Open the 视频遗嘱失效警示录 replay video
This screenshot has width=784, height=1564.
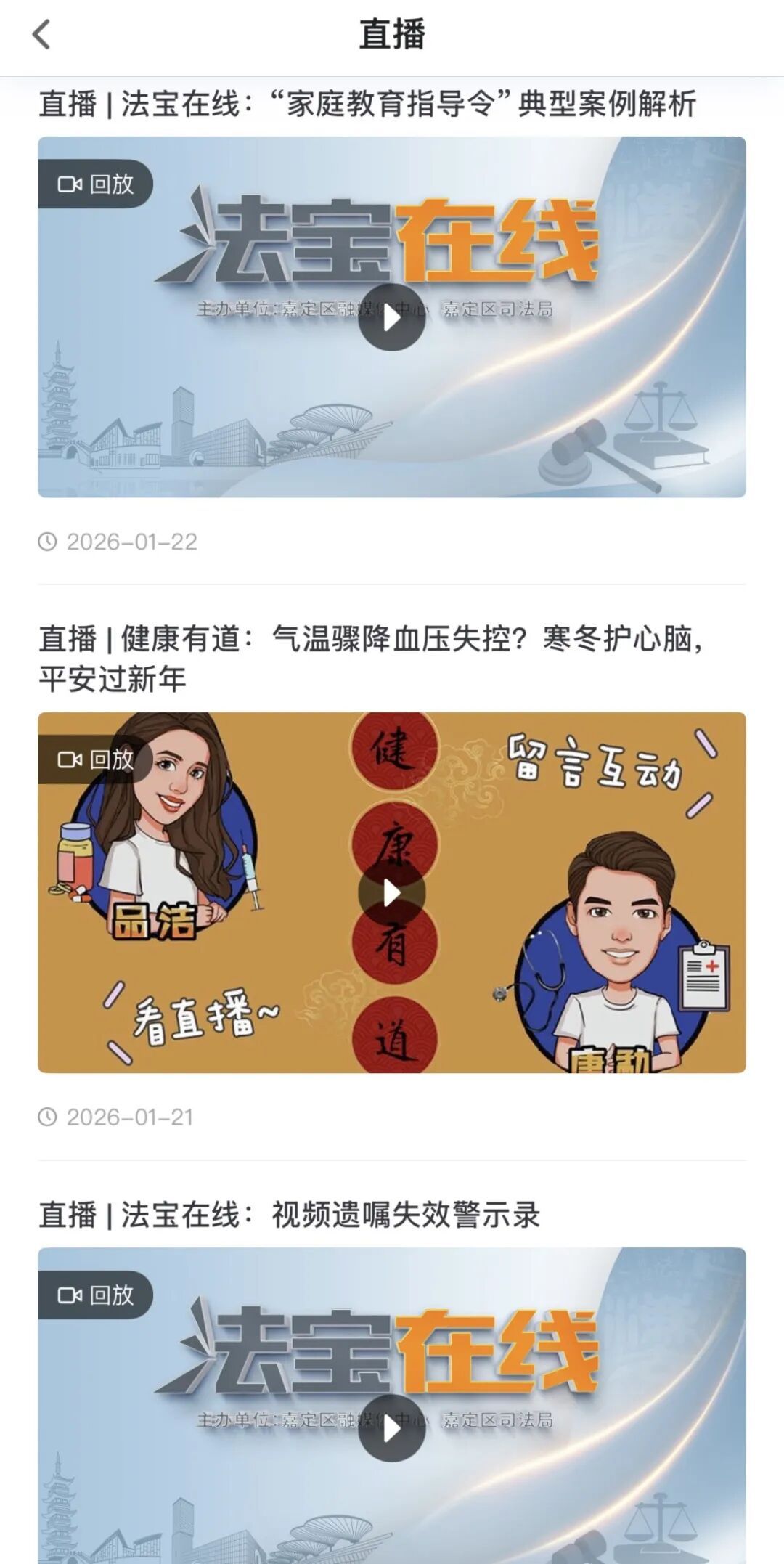click(391, 1428)
